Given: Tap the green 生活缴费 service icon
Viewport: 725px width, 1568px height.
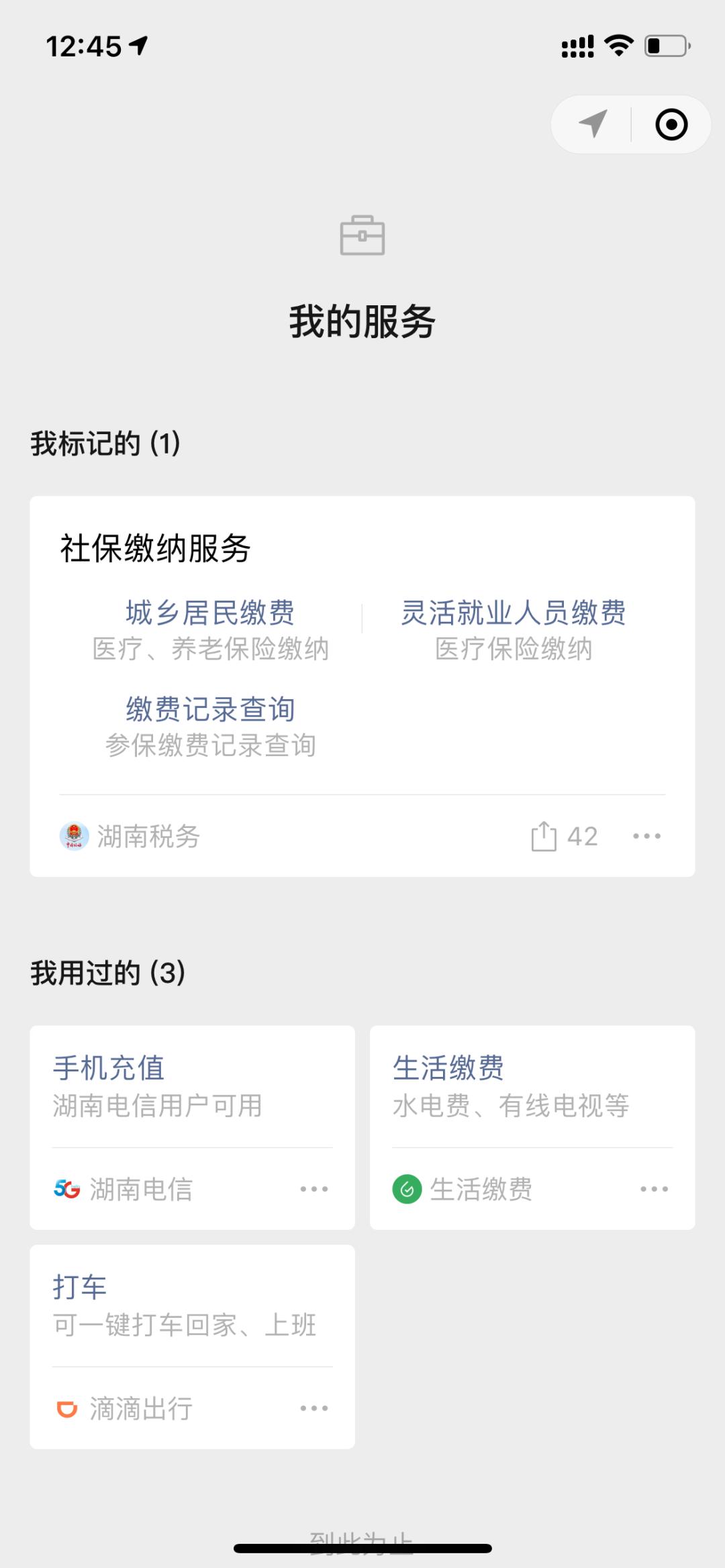Looking at the screenshot, I should tap(407, 1188).
